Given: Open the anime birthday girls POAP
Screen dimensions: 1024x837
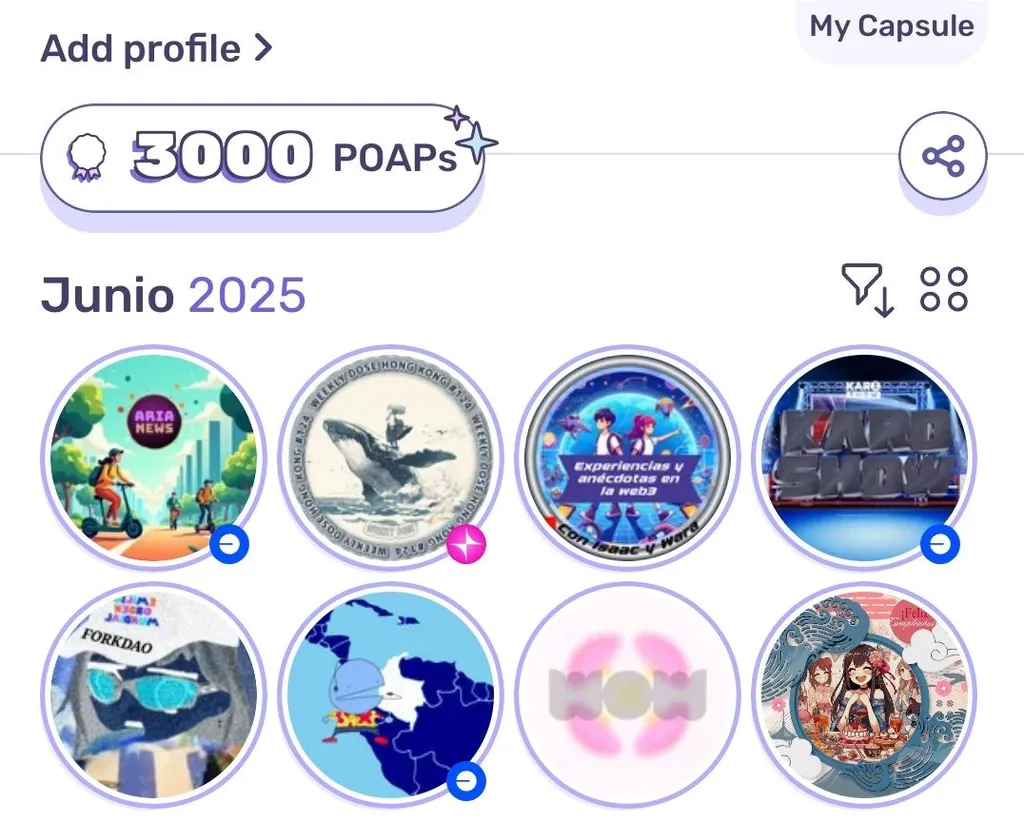Looking at the screenshot, I should 862,694.
